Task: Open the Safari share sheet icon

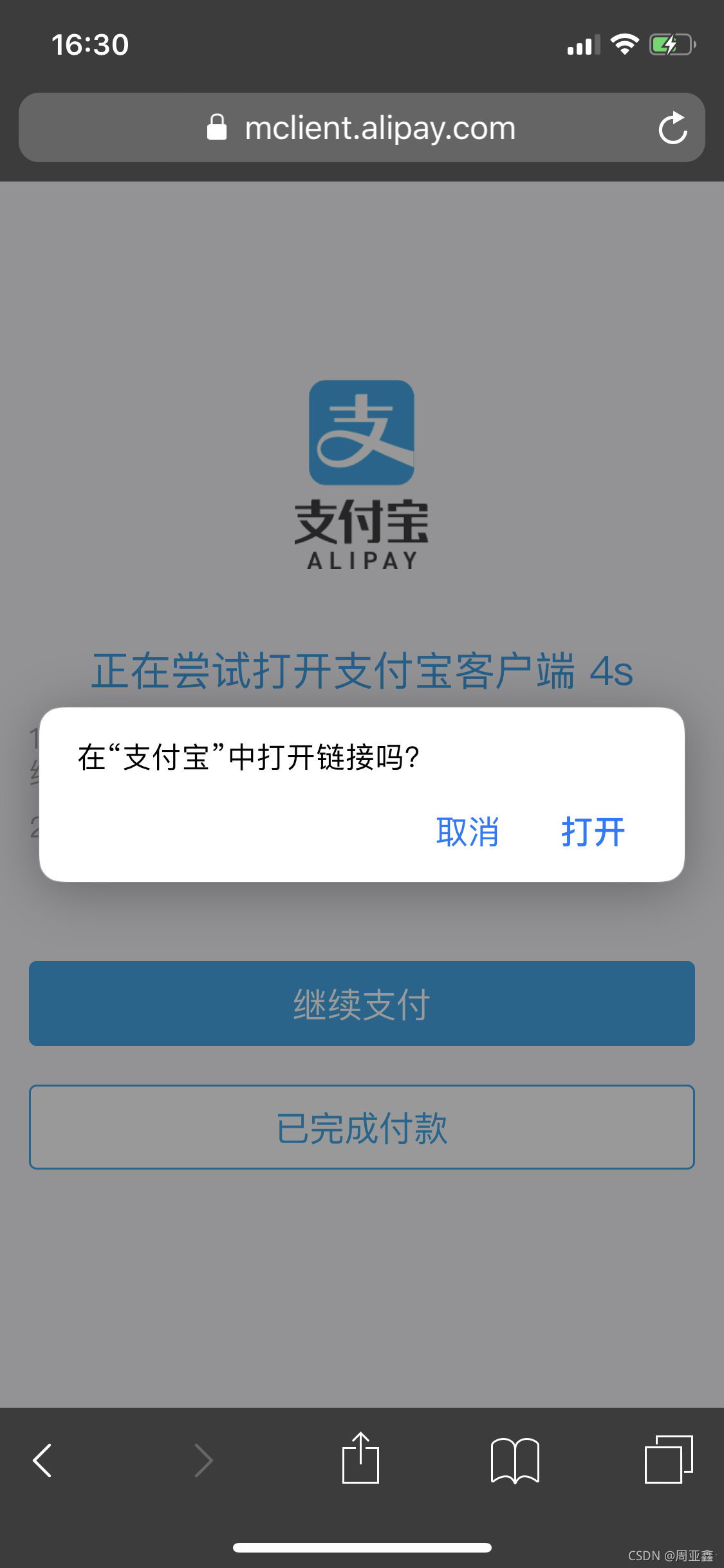Action: (x=362, y=1460)
